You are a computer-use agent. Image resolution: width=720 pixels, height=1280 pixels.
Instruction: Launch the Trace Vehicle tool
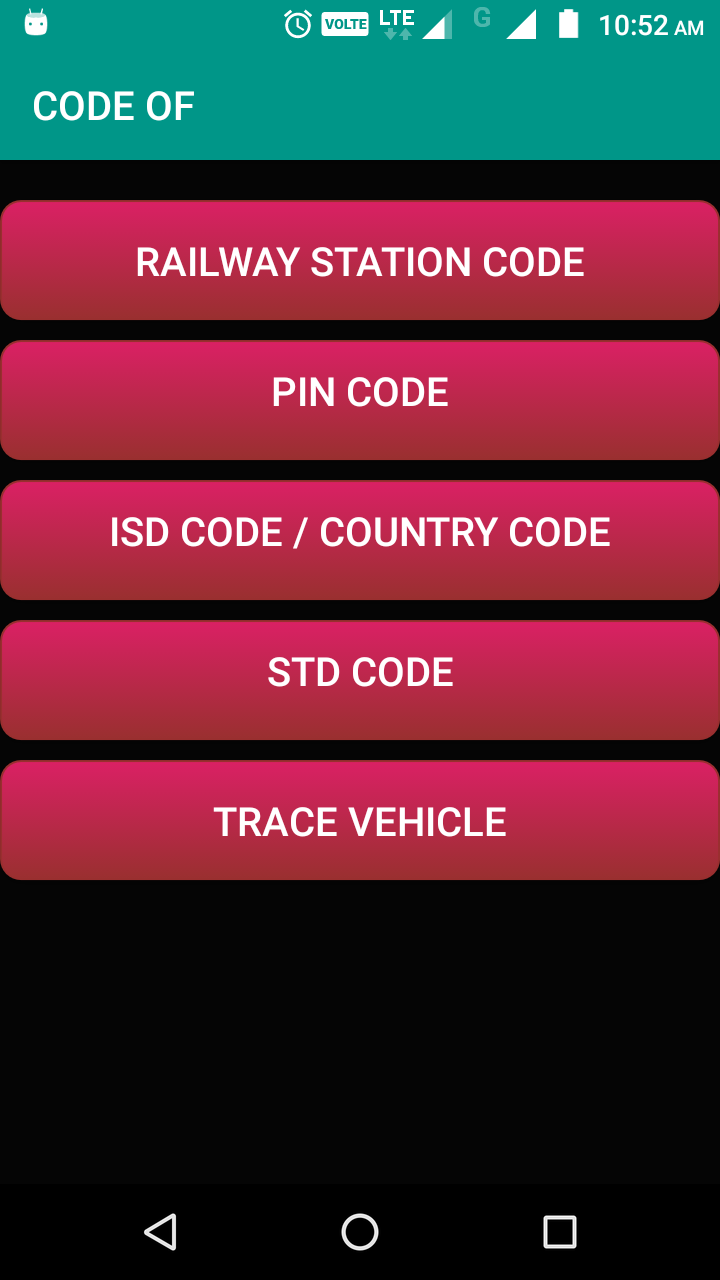tap(360, 820)
